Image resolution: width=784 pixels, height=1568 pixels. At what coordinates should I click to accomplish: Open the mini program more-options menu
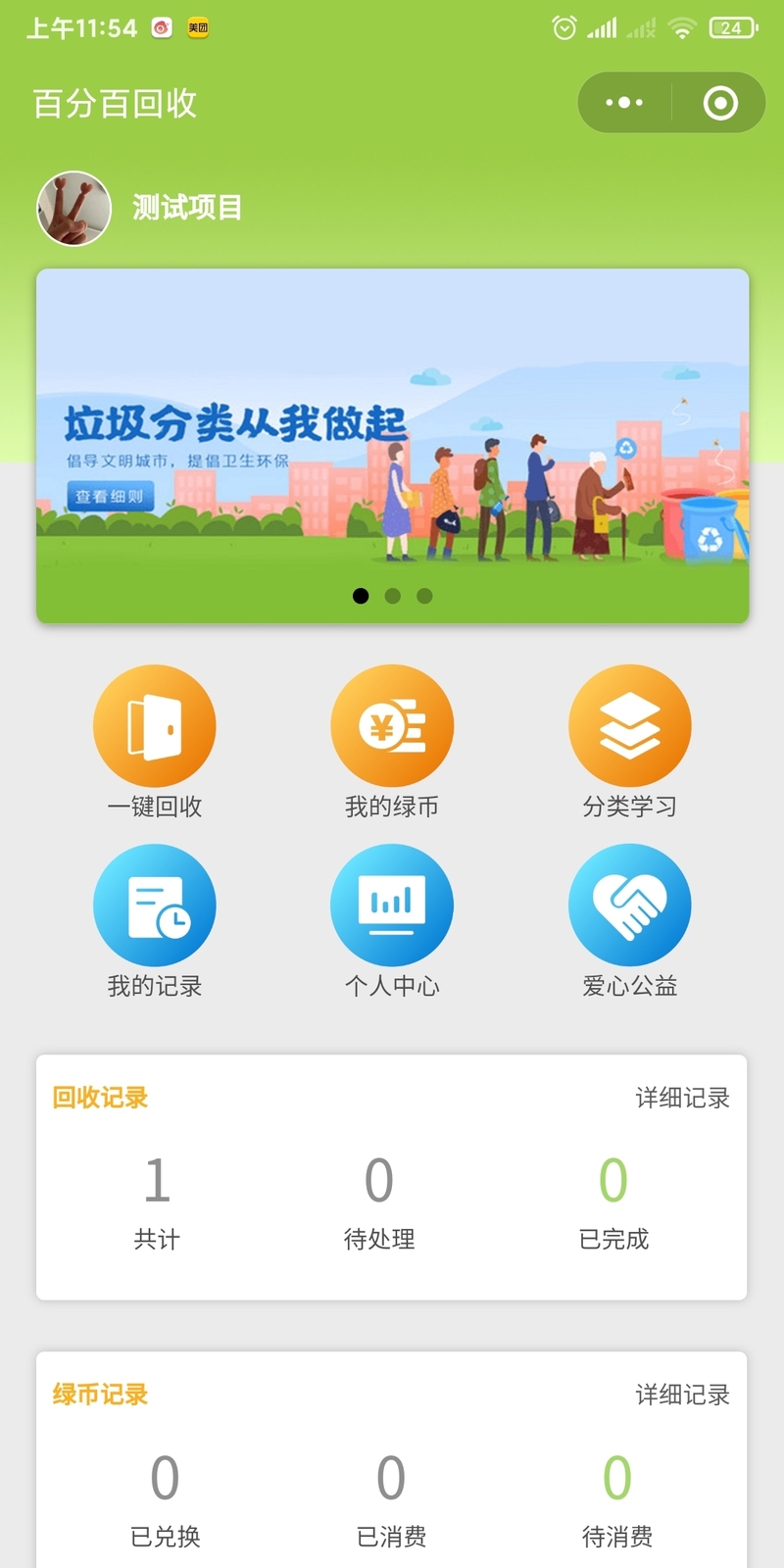(624, 102)
